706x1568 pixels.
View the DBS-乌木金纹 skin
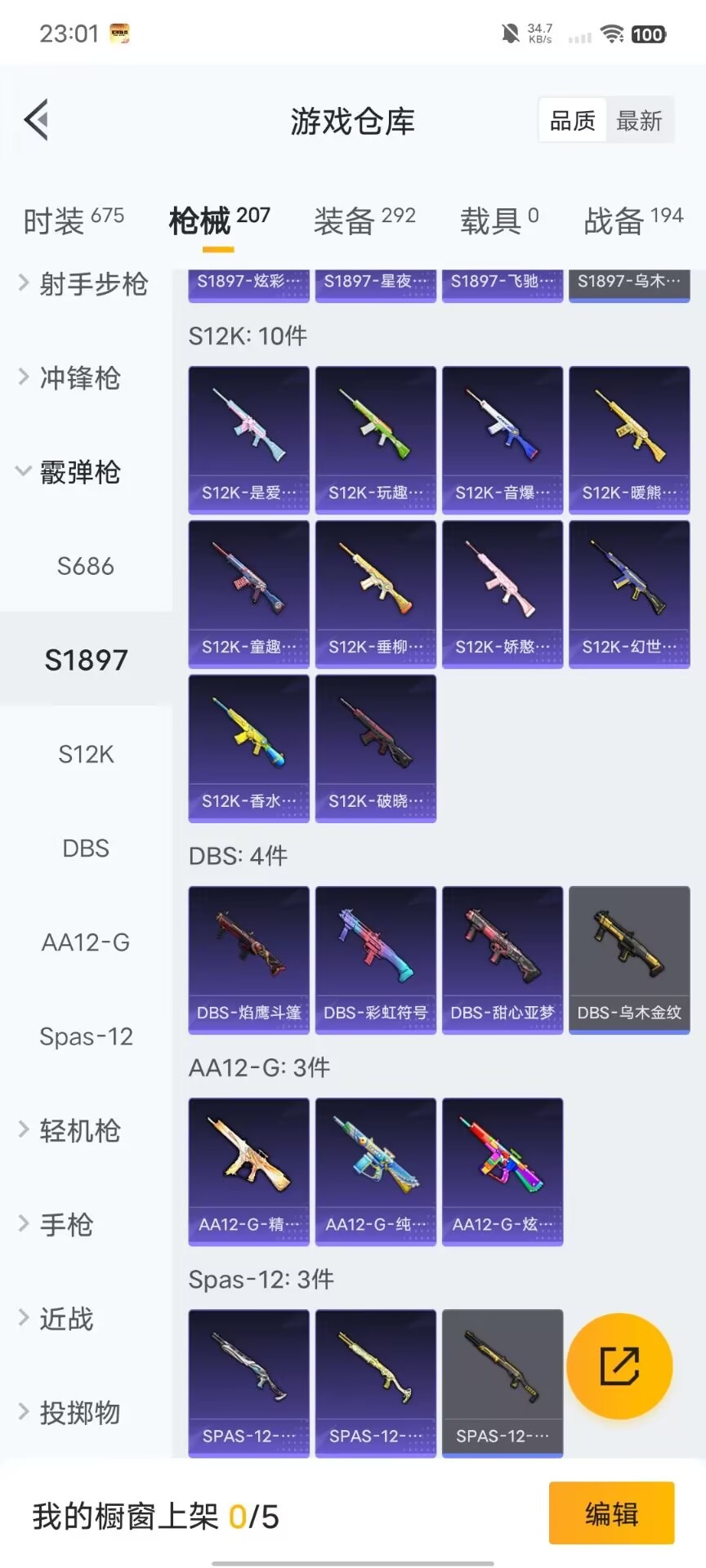(x=629, y=959)
